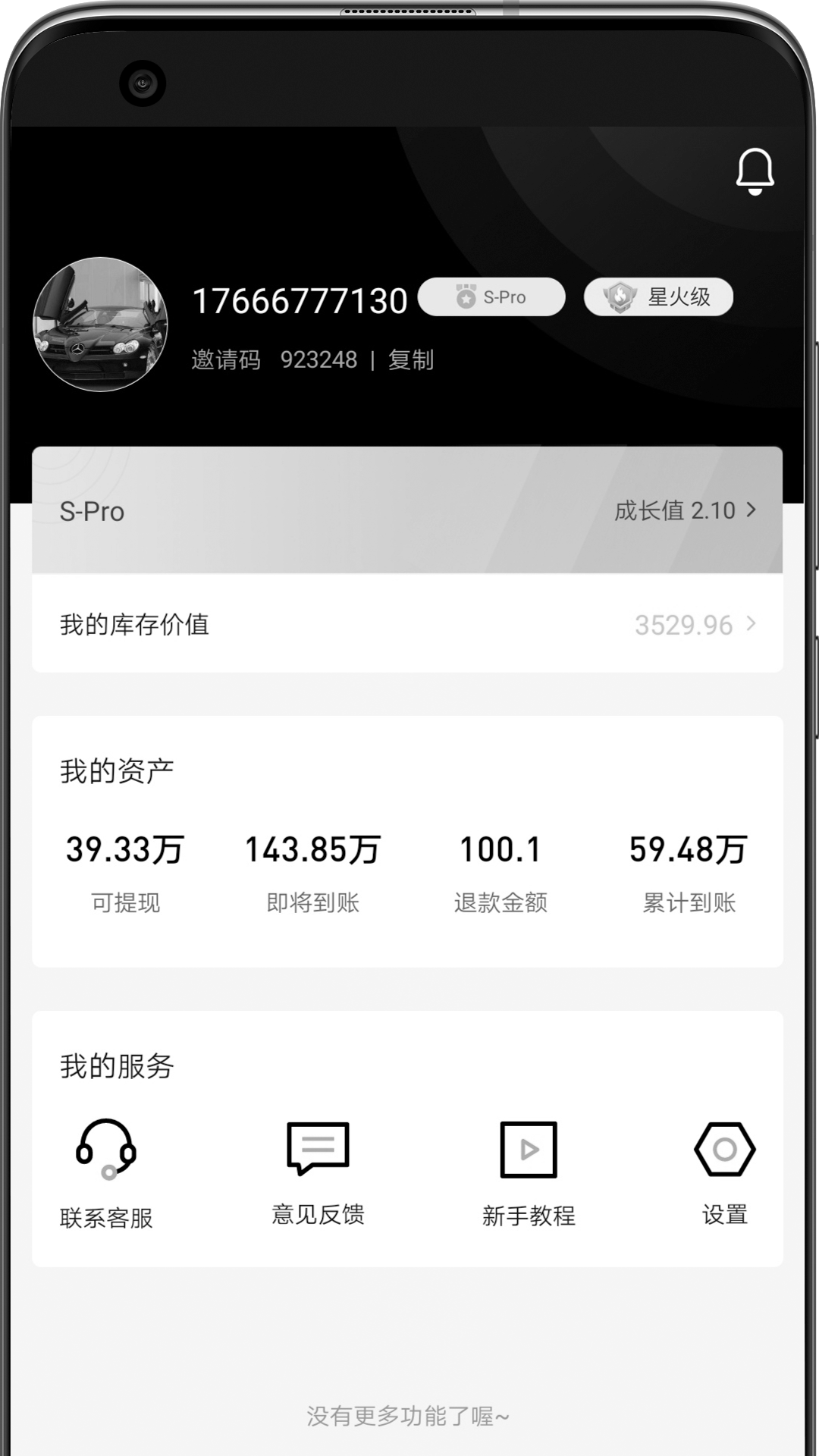Click the 可提现 balance 39.33万
Screen dimensions: 819x1456
[124, 849]
